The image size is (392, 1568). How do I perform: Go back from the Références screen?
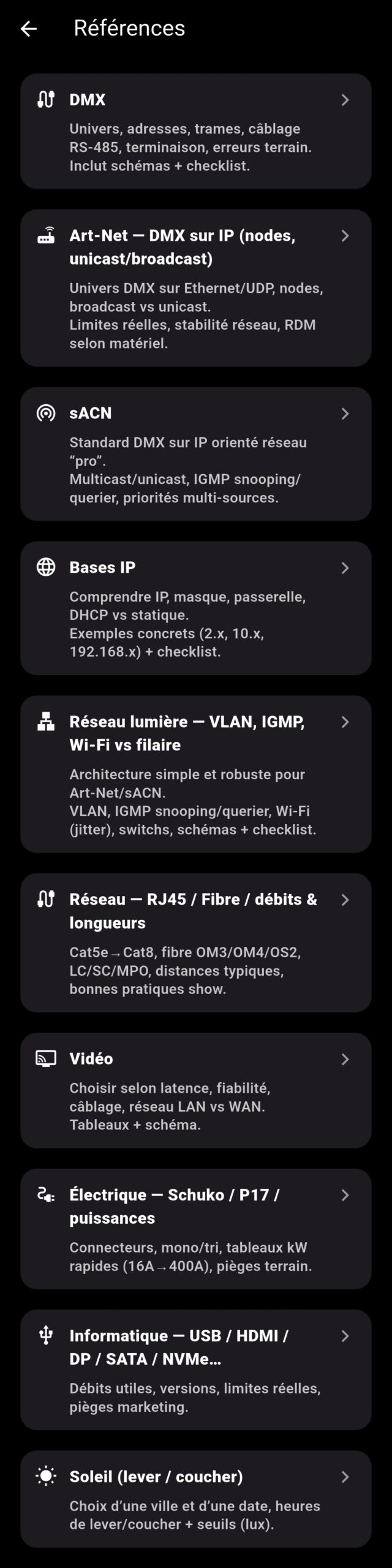29,28
